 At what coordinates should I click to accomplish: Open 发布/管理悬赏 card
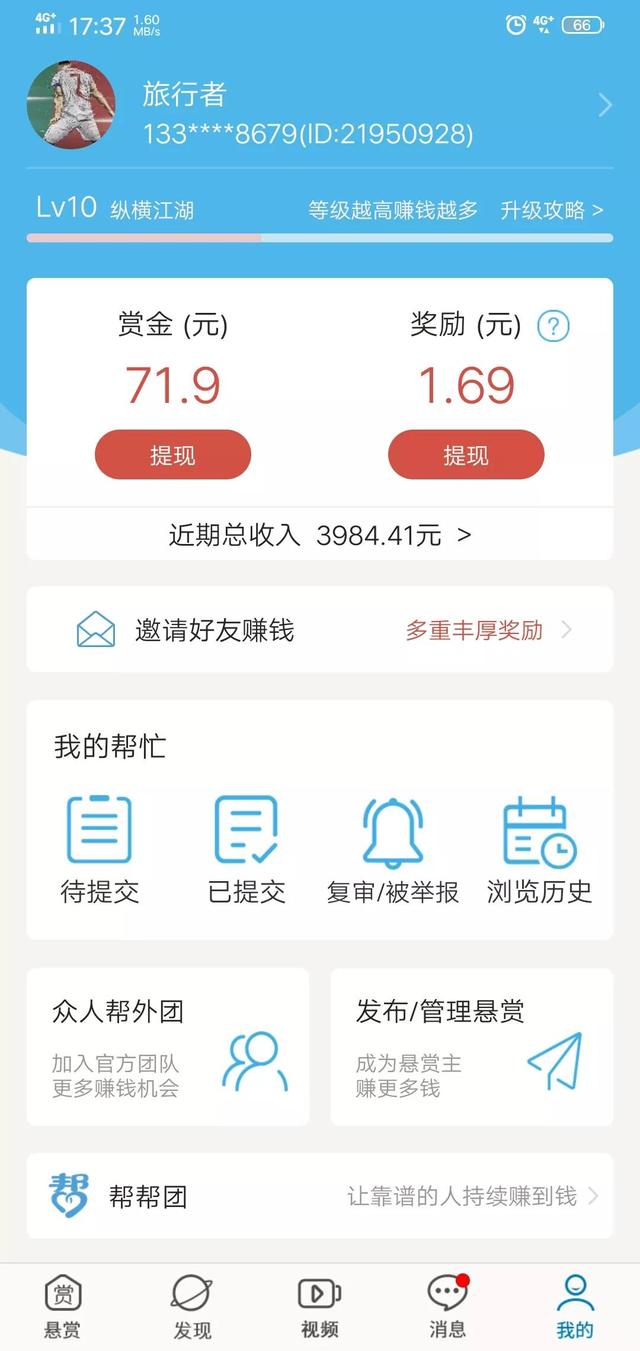coord(472,1047)
